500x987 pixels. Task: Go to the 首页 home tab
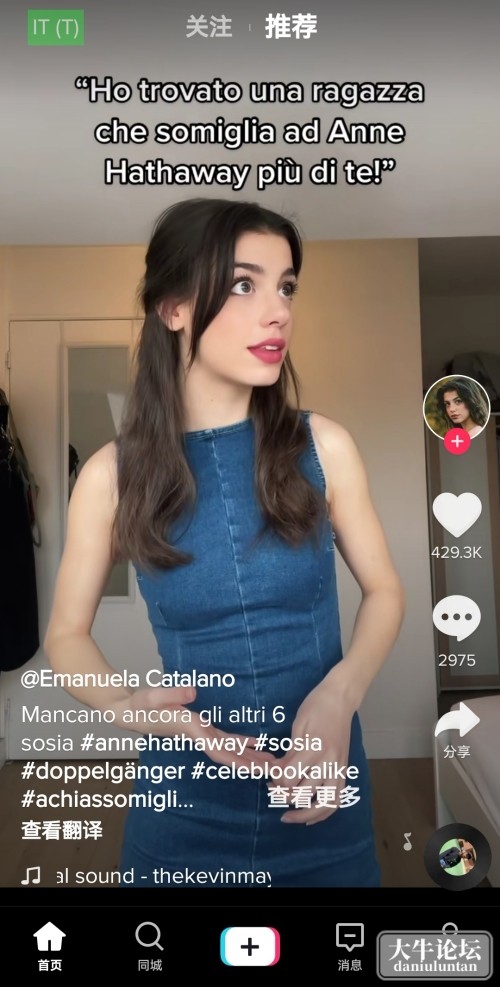(49, 946)
